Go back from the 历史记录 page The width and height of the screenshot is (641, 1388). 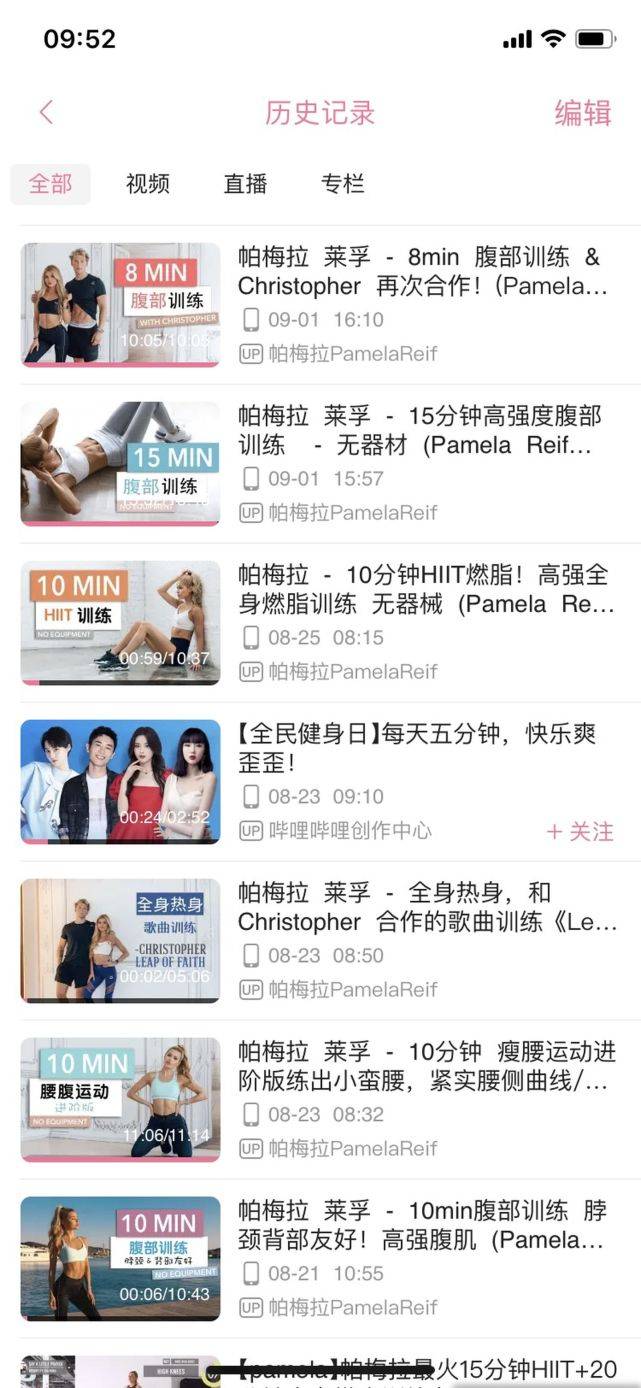pyautogui.click(x=46, y=112)
